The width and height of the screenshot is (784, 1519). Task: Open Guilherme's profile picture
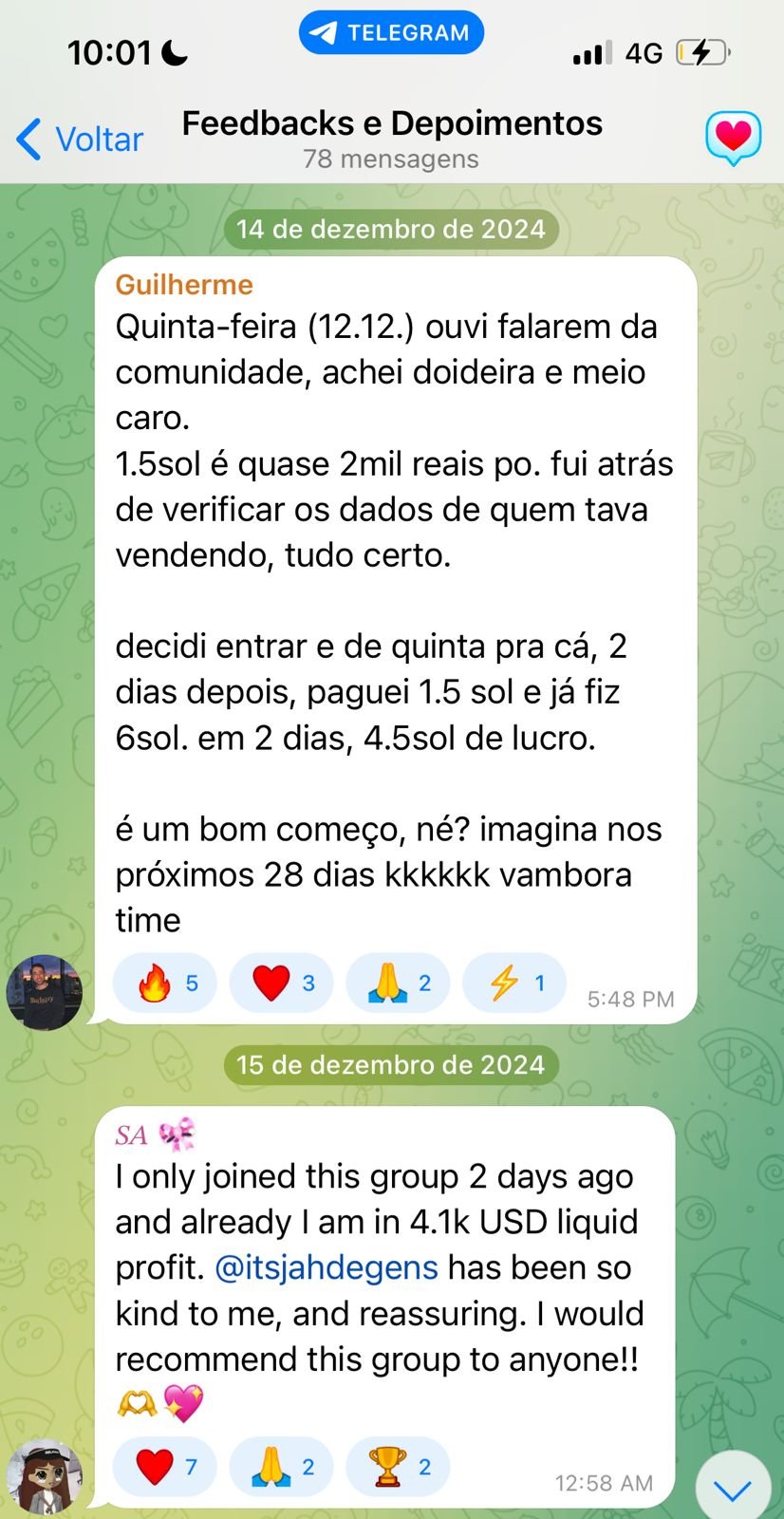click(x=44, y=993)
